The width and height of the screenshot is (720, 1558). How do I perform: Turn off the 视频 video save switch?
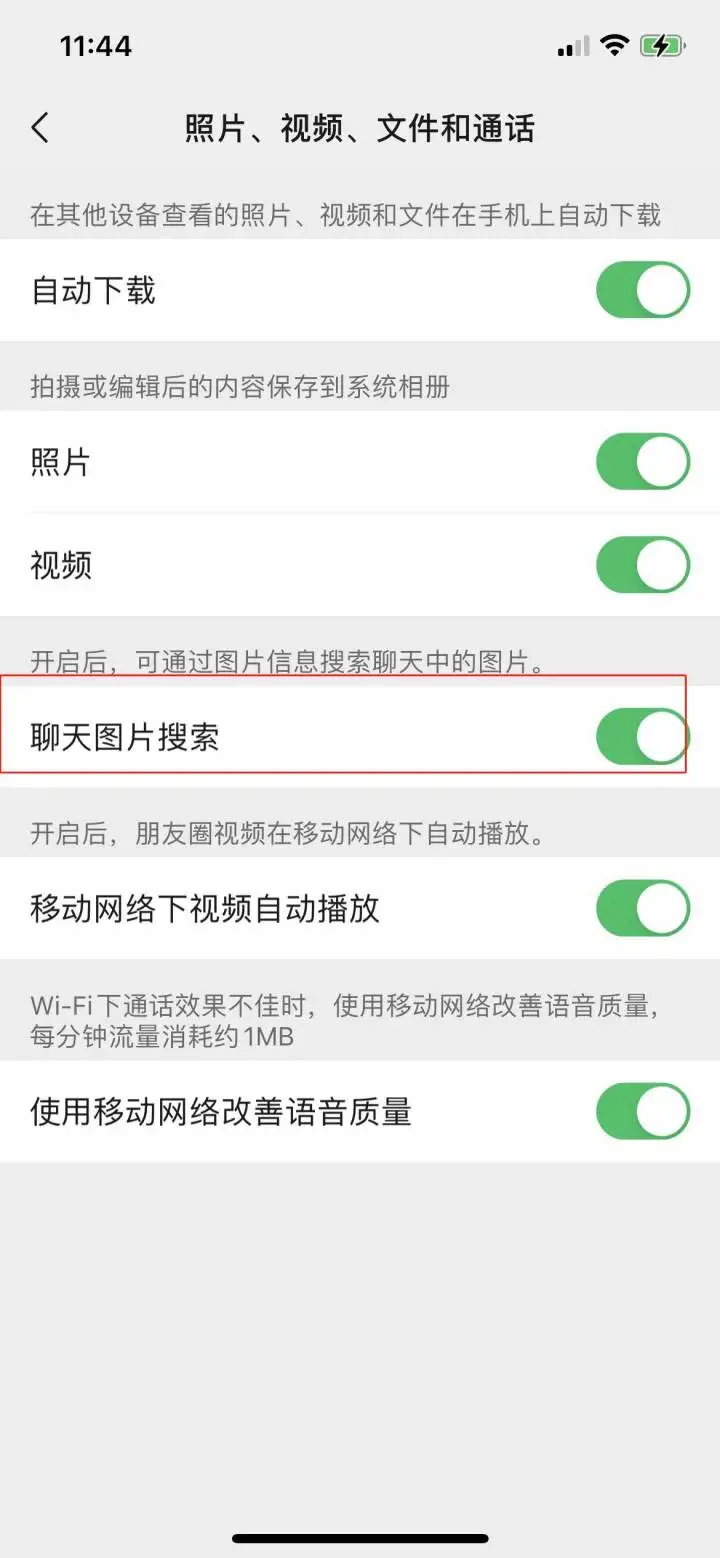coord(641,565)
